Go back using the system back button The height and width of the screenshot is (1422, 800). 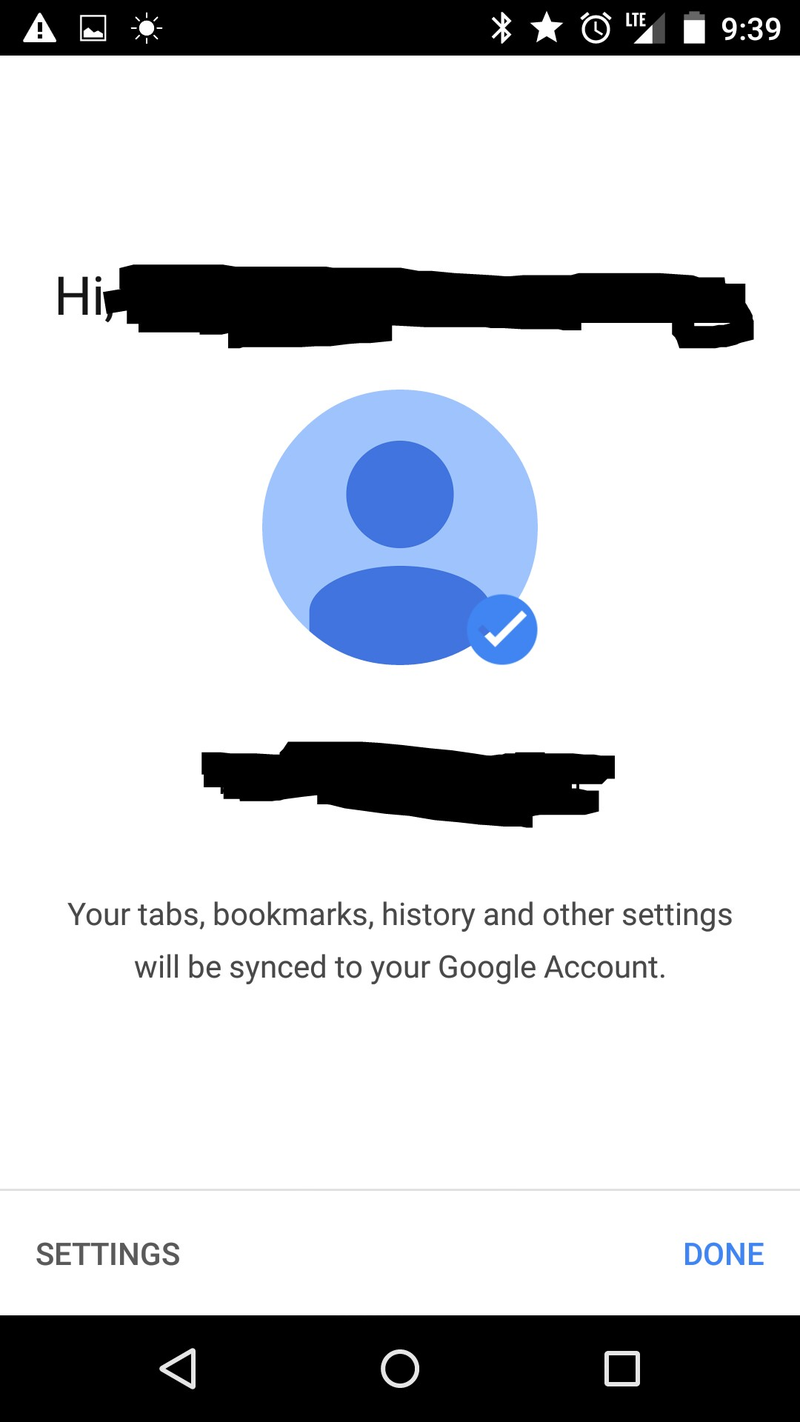178,1368
